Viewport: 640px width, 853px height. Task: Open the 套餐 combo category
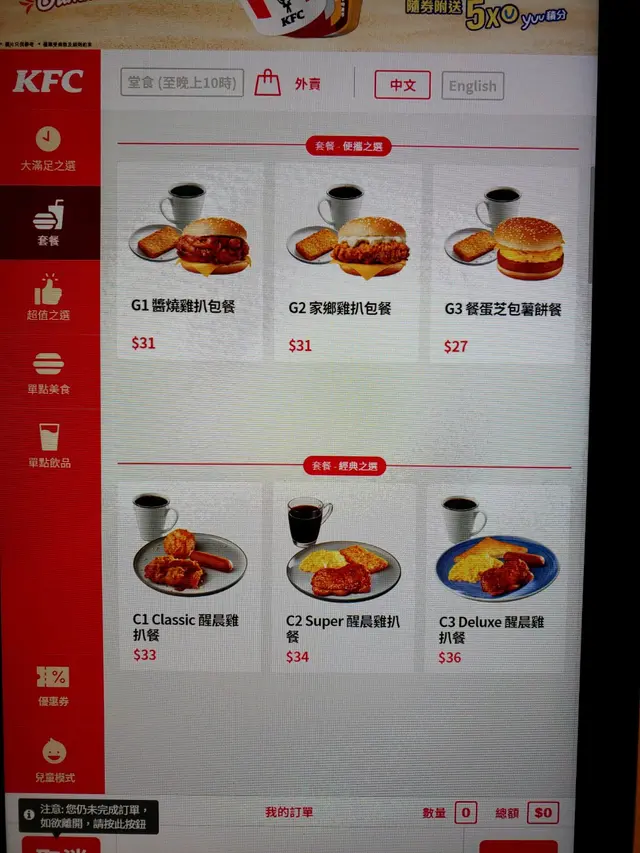point(48,223)
